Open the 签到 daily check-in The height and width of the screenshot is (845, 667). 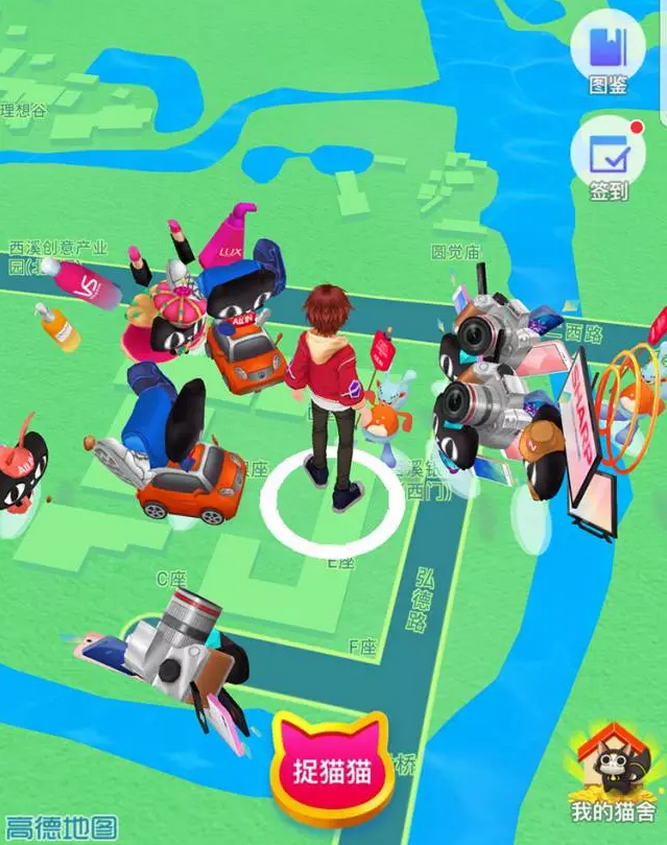coord(608,160)
